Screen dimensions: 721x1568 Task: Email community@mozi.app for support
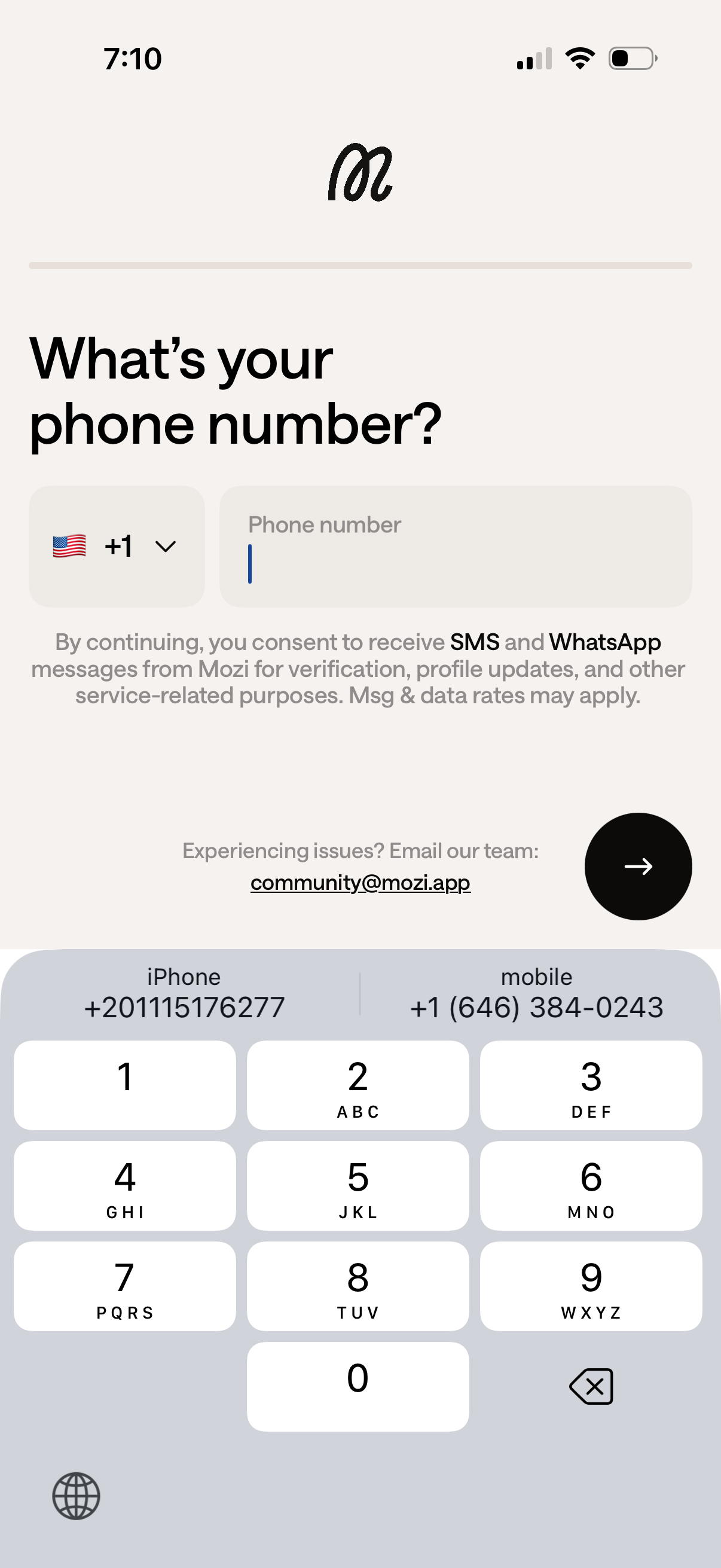click(x=360, y=882)
